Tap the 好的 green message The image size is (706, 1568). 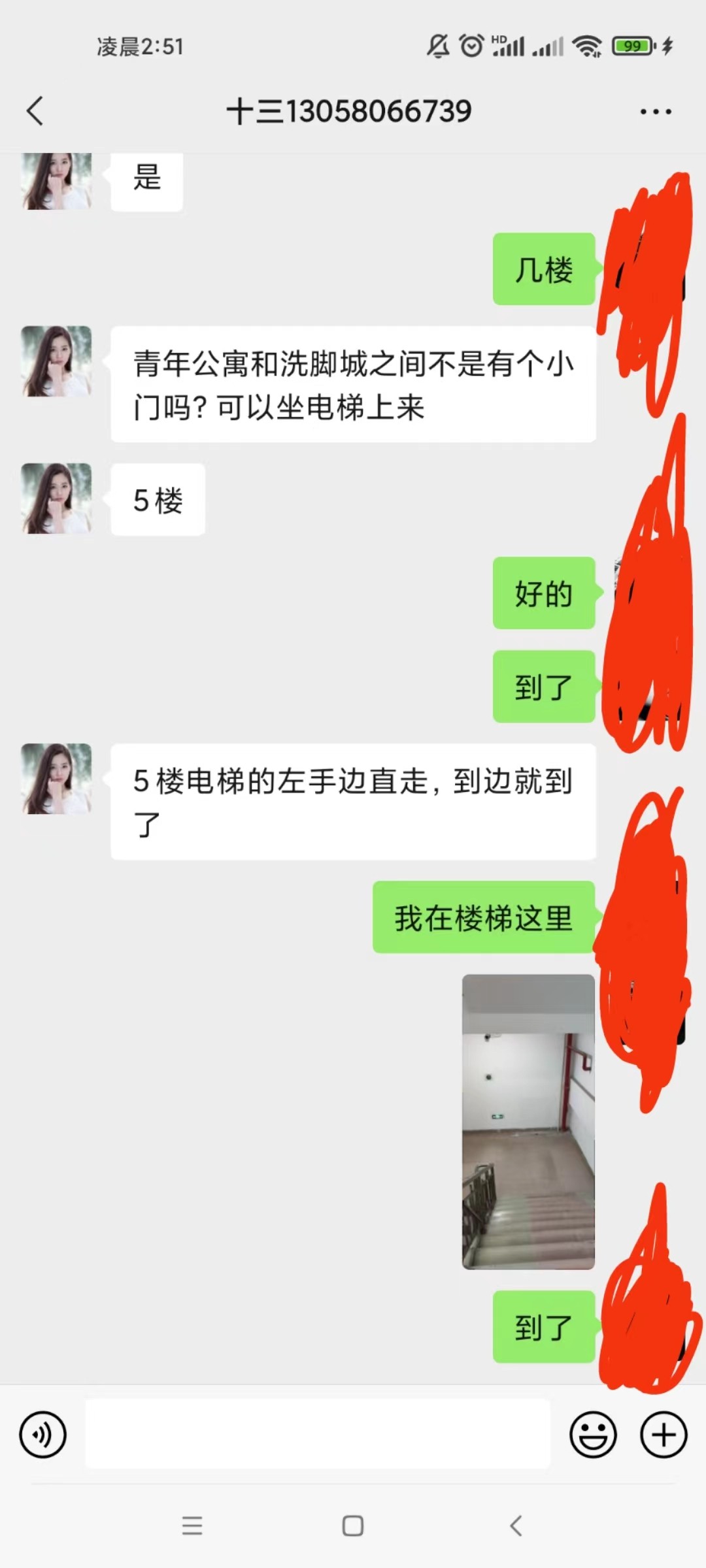[x=544, y=595]
